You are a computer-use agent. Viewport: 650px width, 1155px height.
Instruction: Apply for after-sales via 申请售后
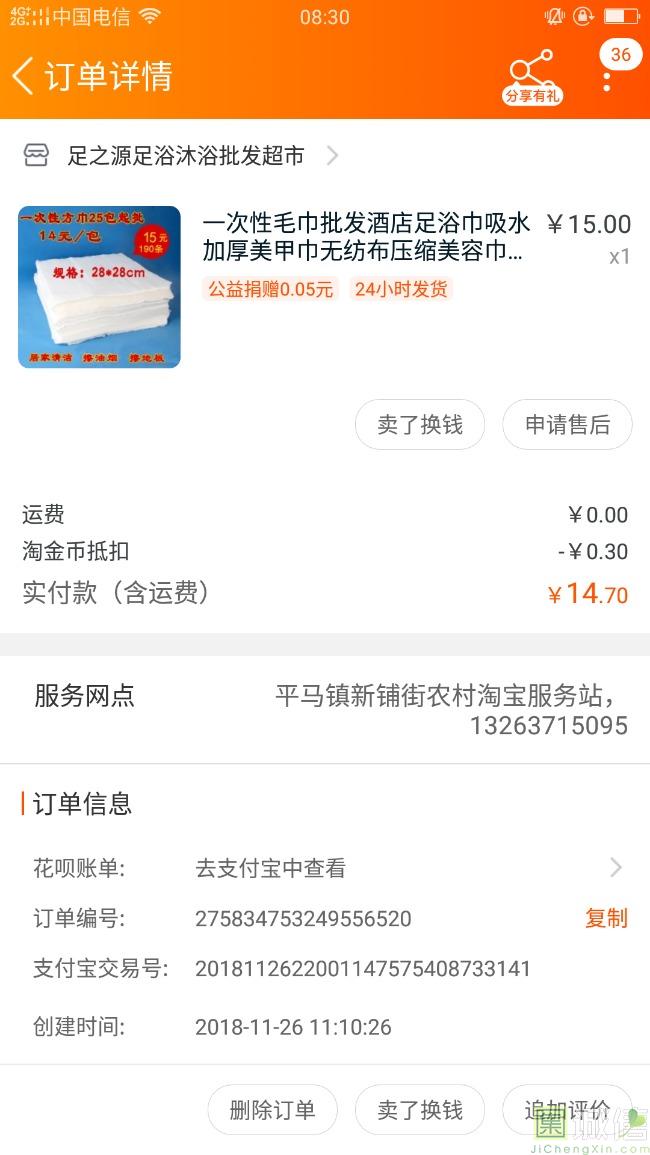click(567, 425)
